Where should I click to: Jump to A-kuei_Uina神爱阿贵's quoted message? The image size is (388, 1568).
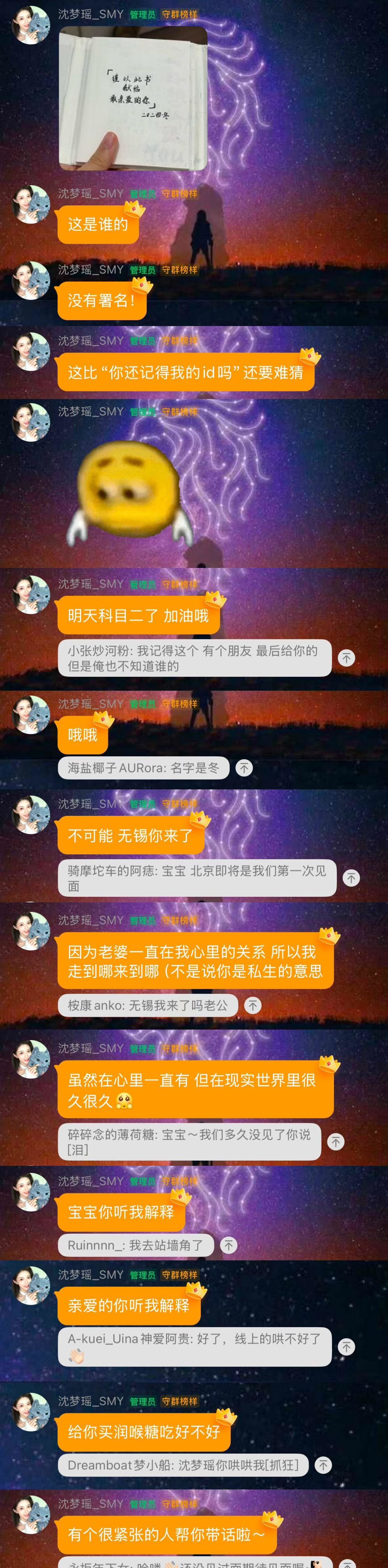346,1347
